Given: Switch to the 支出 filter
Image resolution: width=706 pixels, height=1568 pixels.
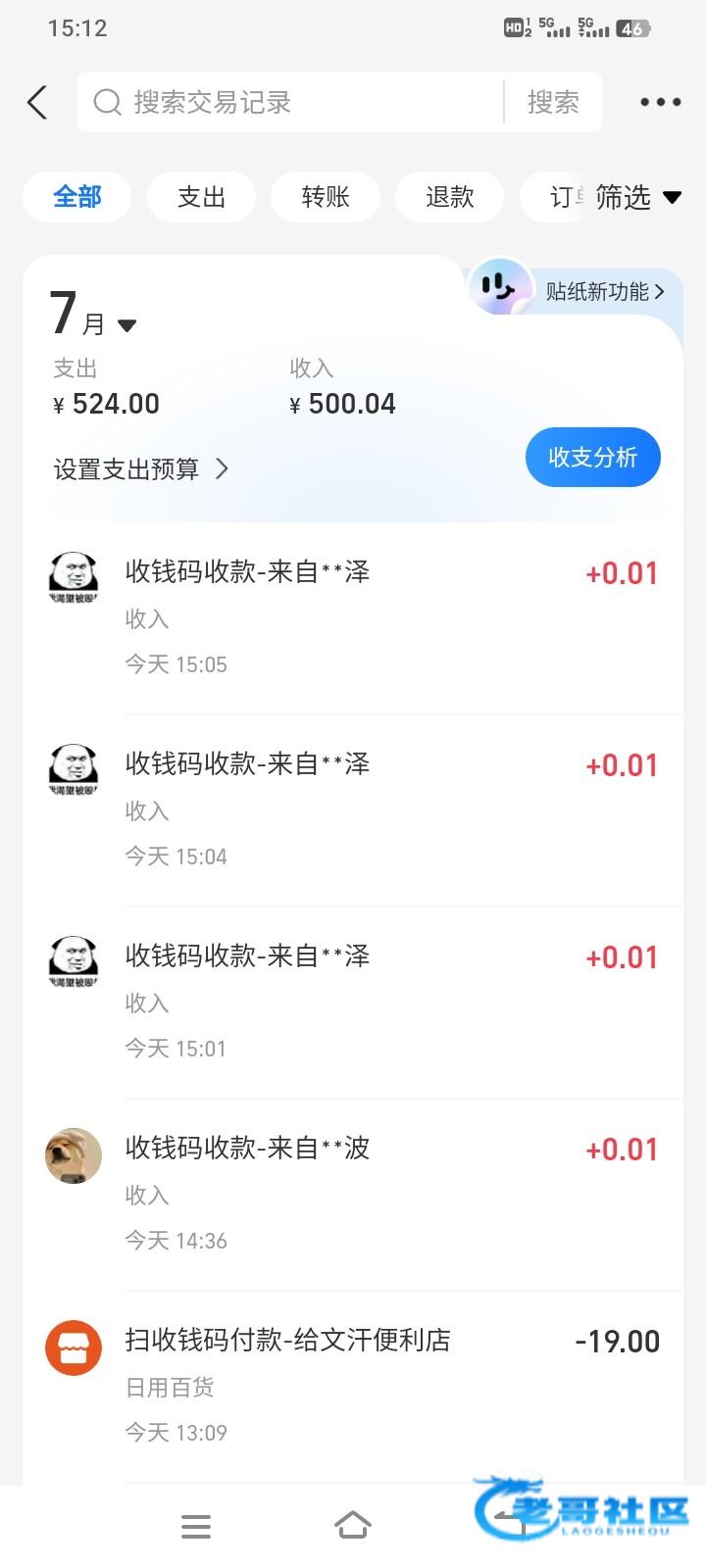Looking at the screenshot, I should (201, 197).
